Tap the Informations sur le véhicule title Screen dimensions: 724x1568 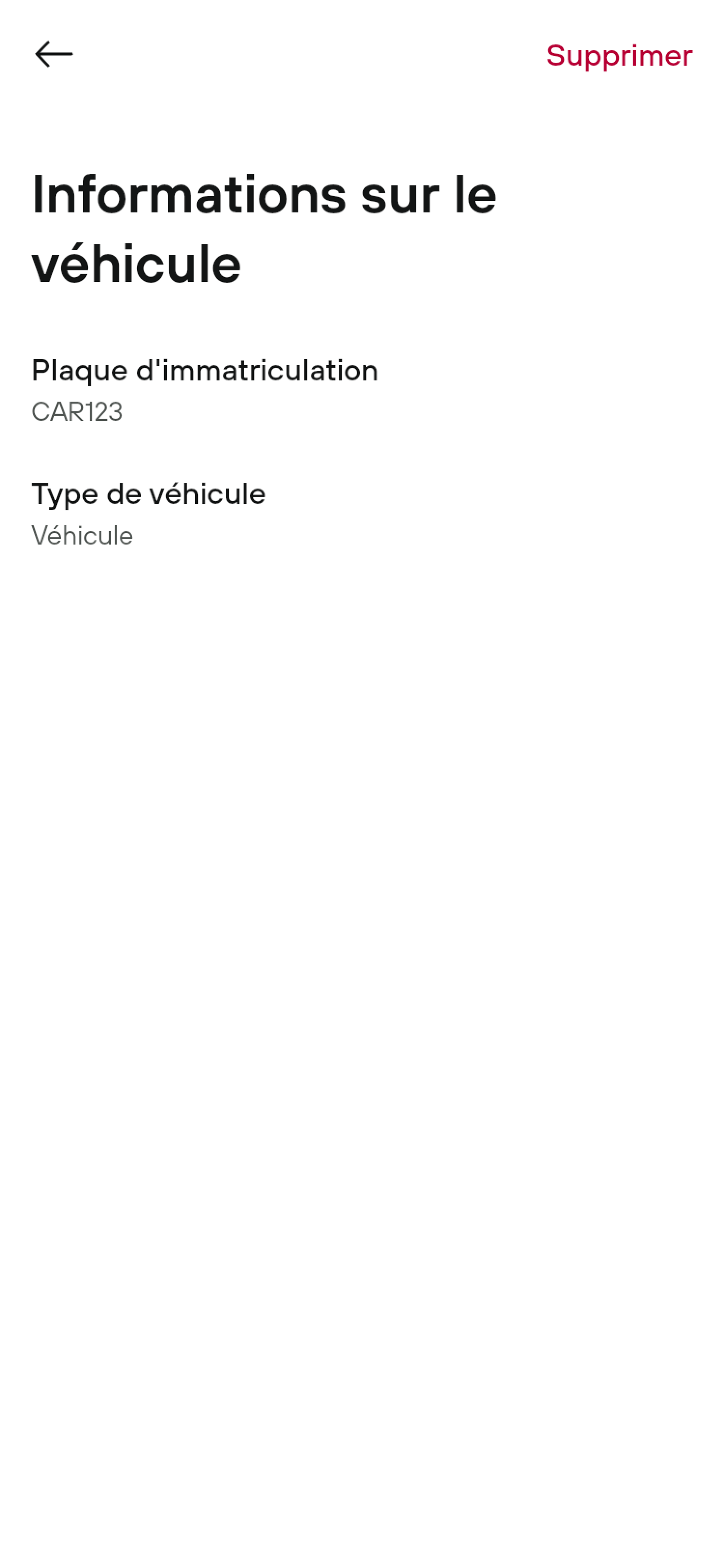tap(265, 228)
